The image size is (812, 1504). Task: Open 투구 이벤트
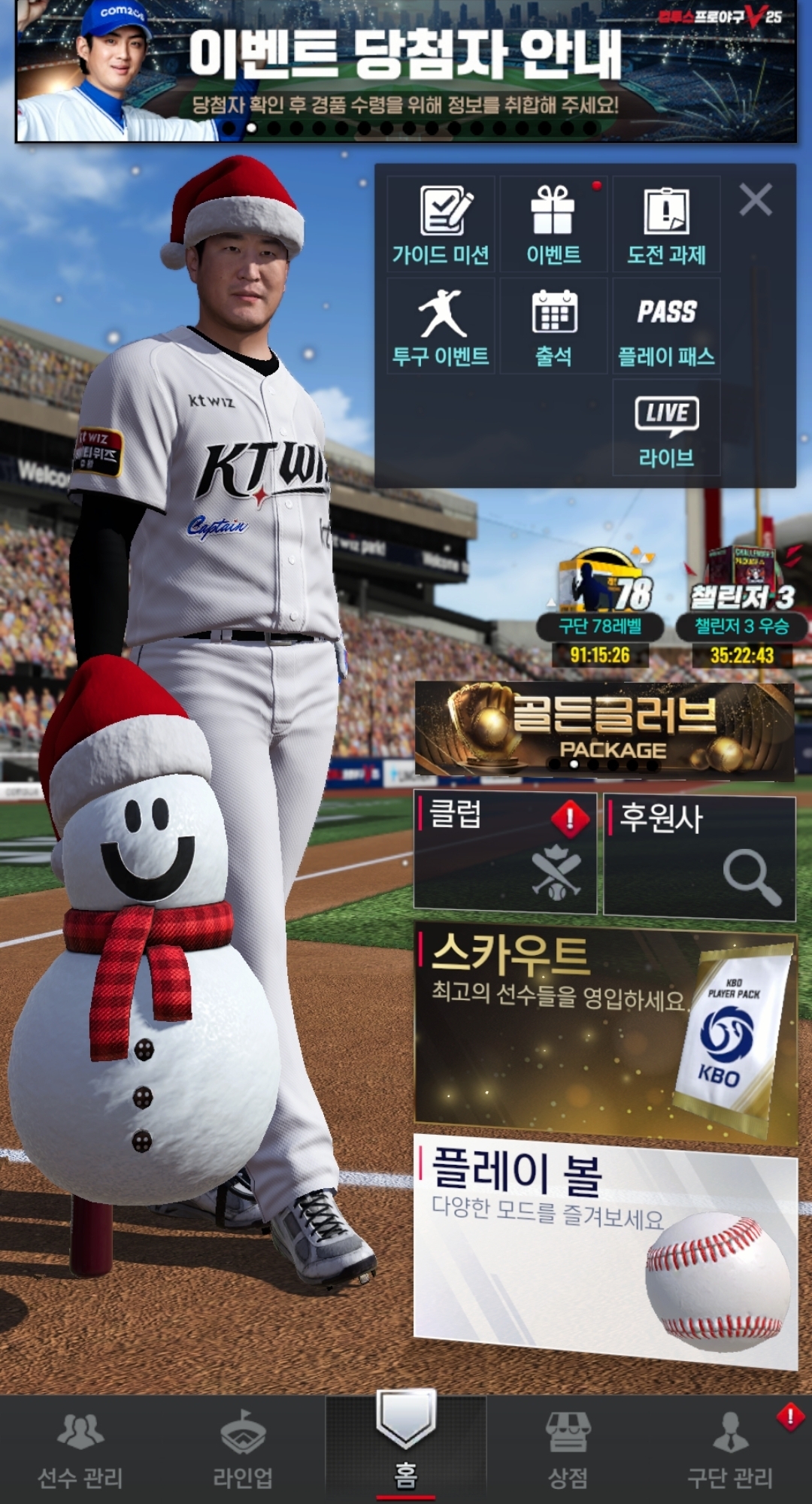441,326
